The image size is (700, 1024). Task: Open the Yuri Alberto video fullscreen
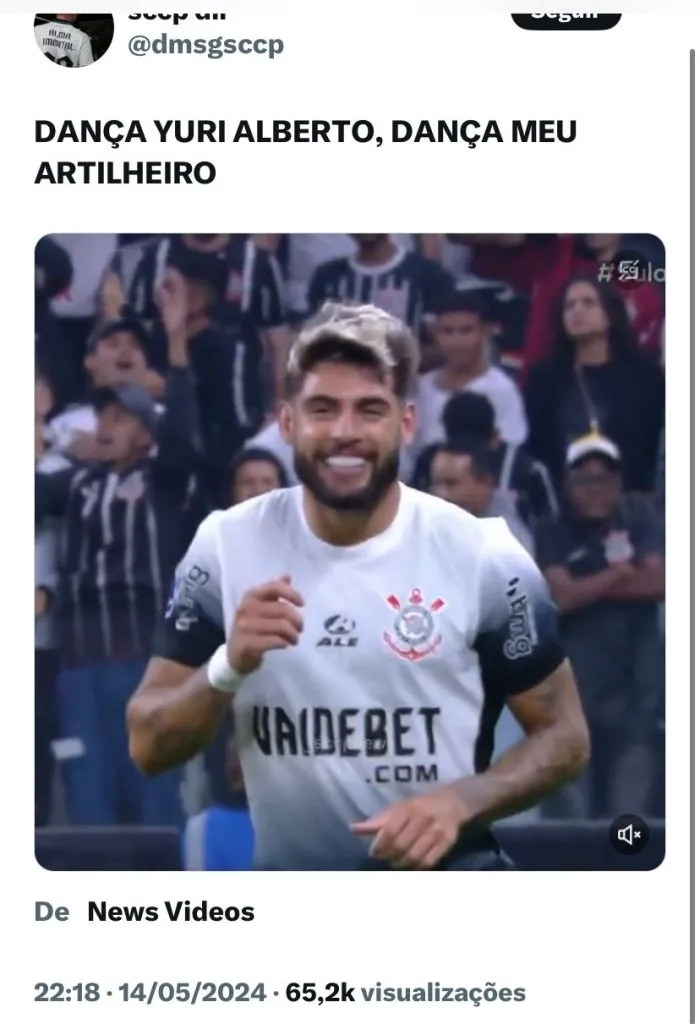[349, 551]
